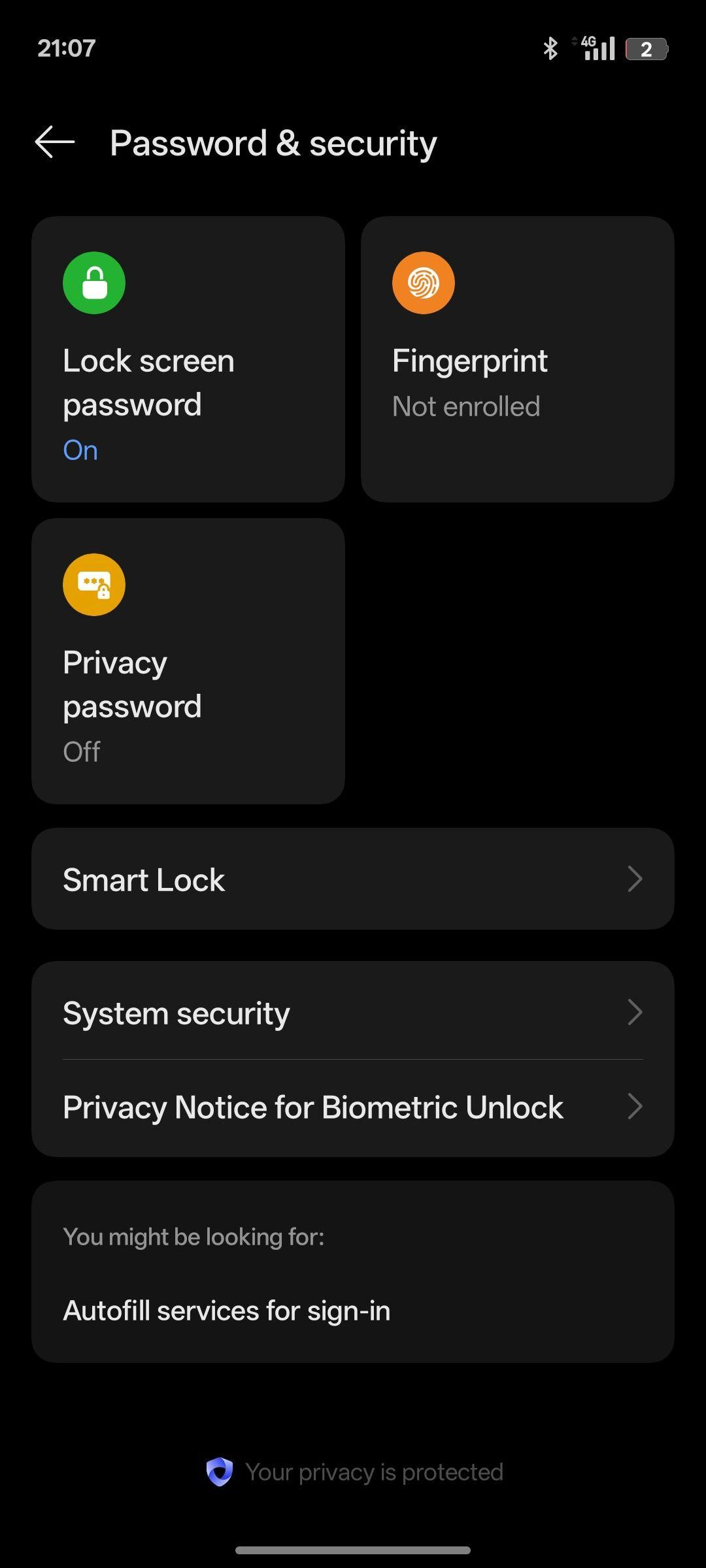Open System security

click(353, 1012)
